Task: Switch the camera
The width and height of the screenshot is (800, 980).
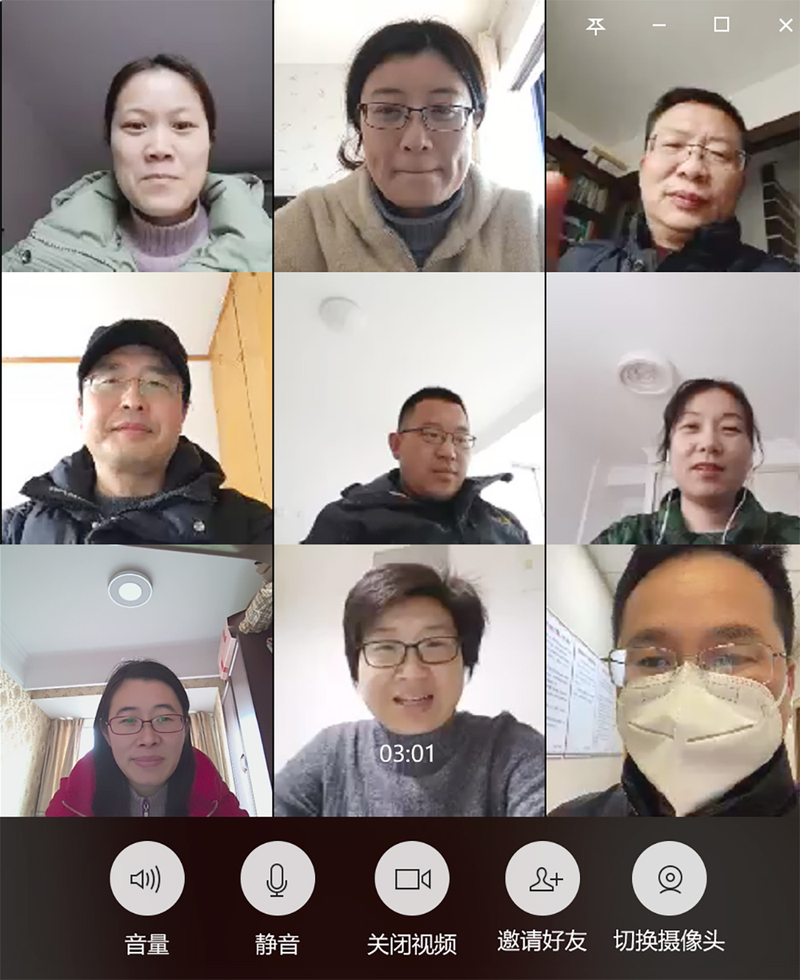Action: [x=669, y=879]
